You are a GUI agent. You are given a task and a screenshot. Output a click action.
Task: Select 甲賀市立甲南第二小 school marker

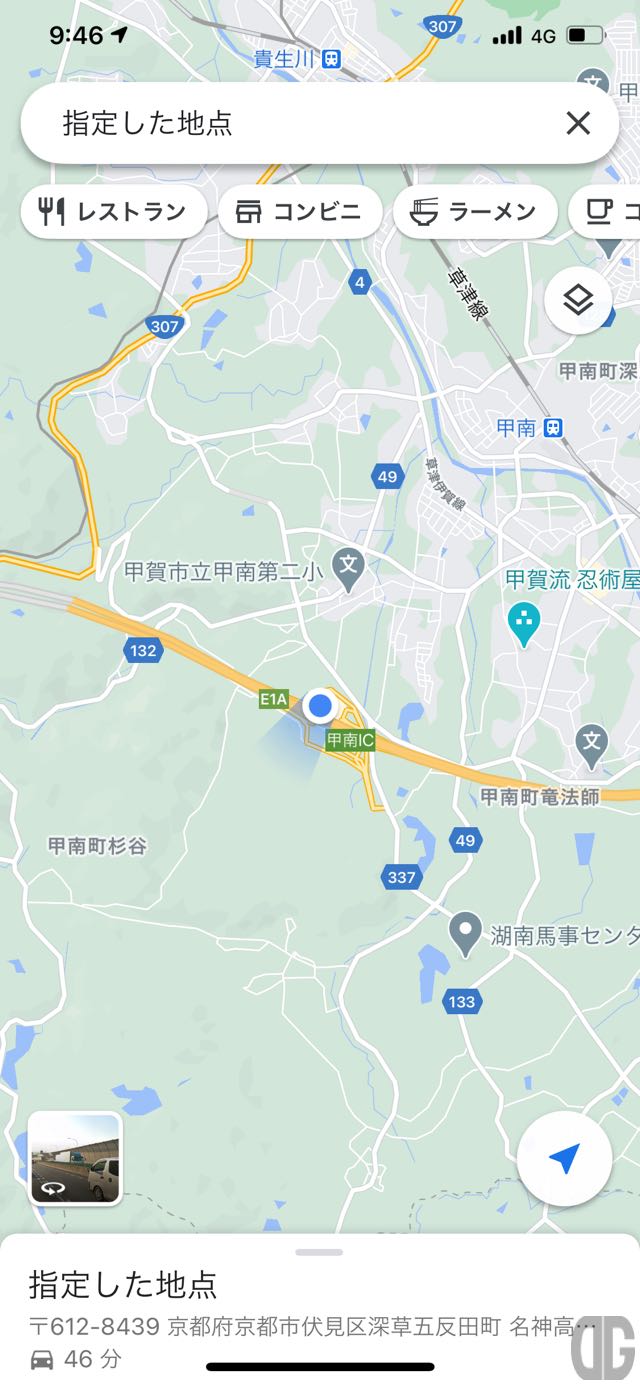[x=349, y=565]
